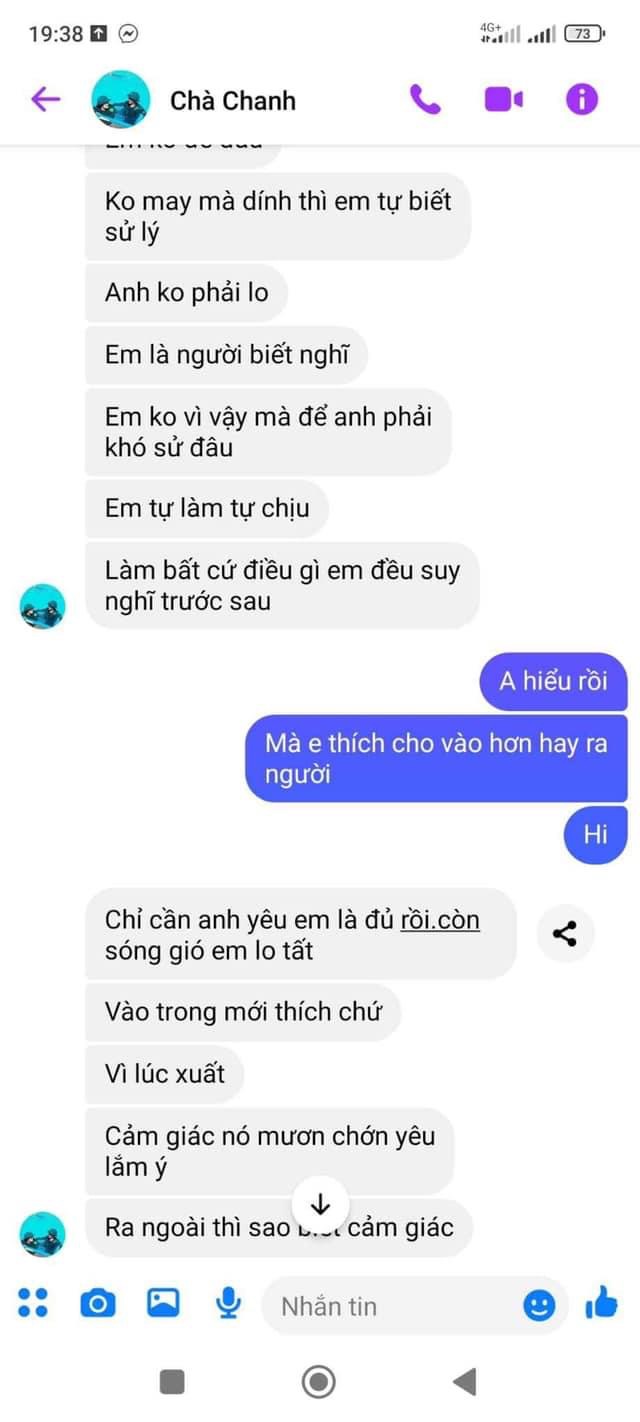Tap the system back triangle
Image resolution: width=640 pixels, height=1422 pixels.
[x=464, y=1382]
